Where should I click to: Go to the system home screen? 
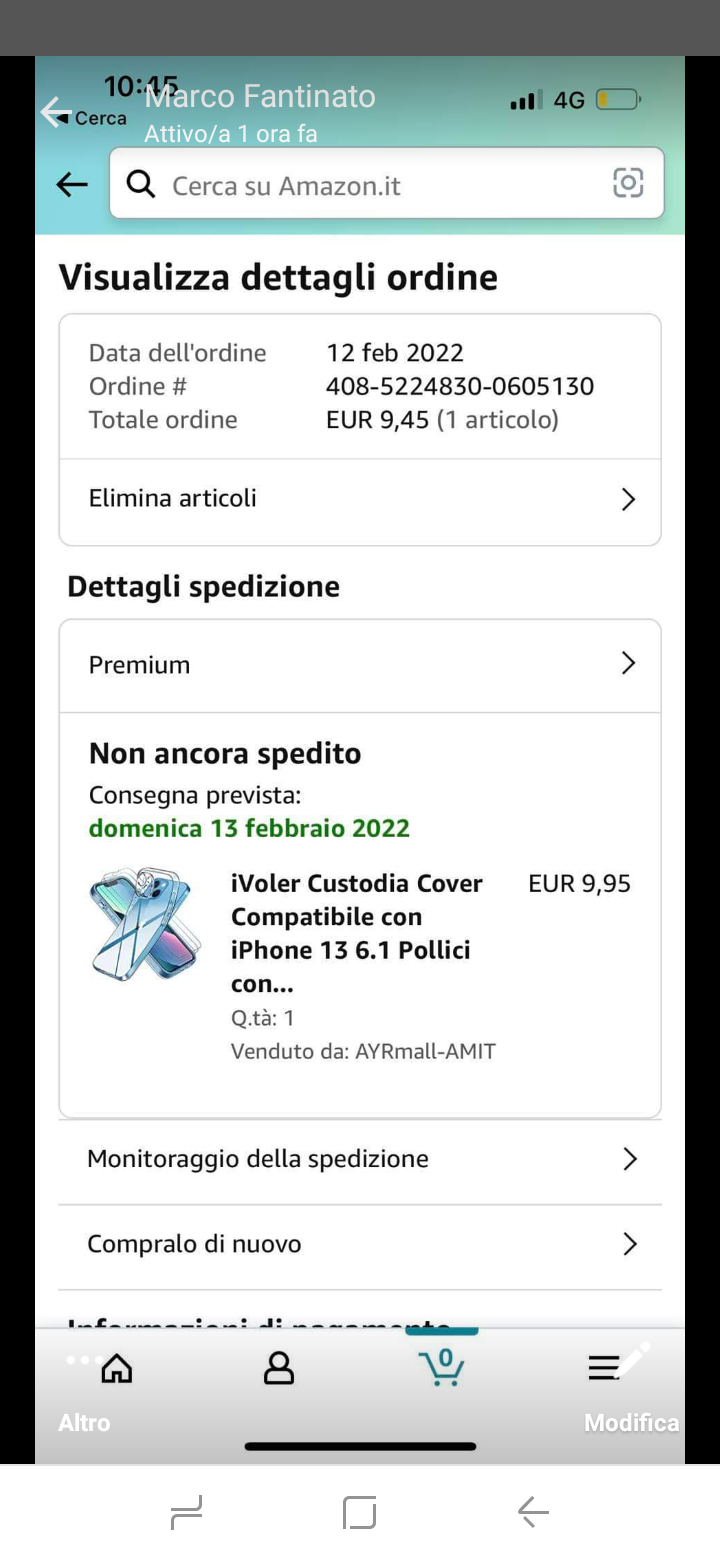click(x=359, y=1512)
